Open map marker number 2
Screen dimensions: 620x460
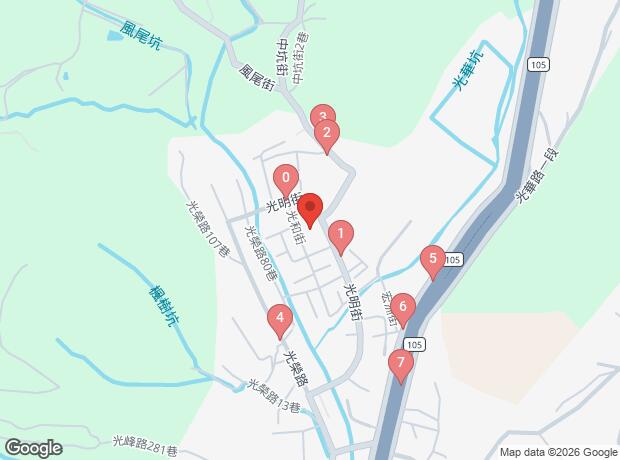(x=327, y=136)
